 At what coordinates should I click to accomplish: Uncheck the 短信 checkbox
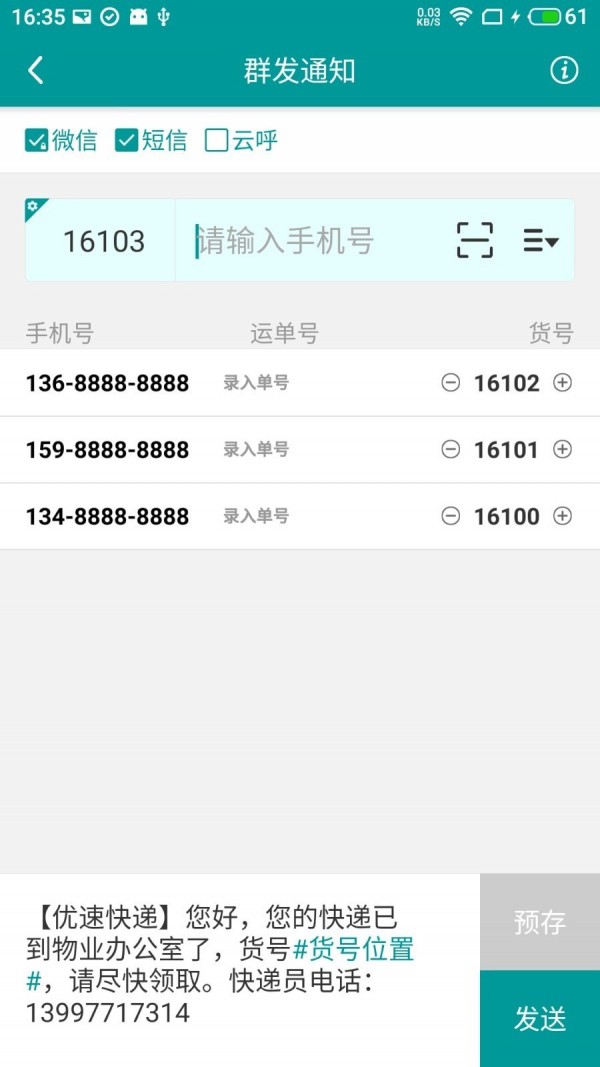pos(126,140)
